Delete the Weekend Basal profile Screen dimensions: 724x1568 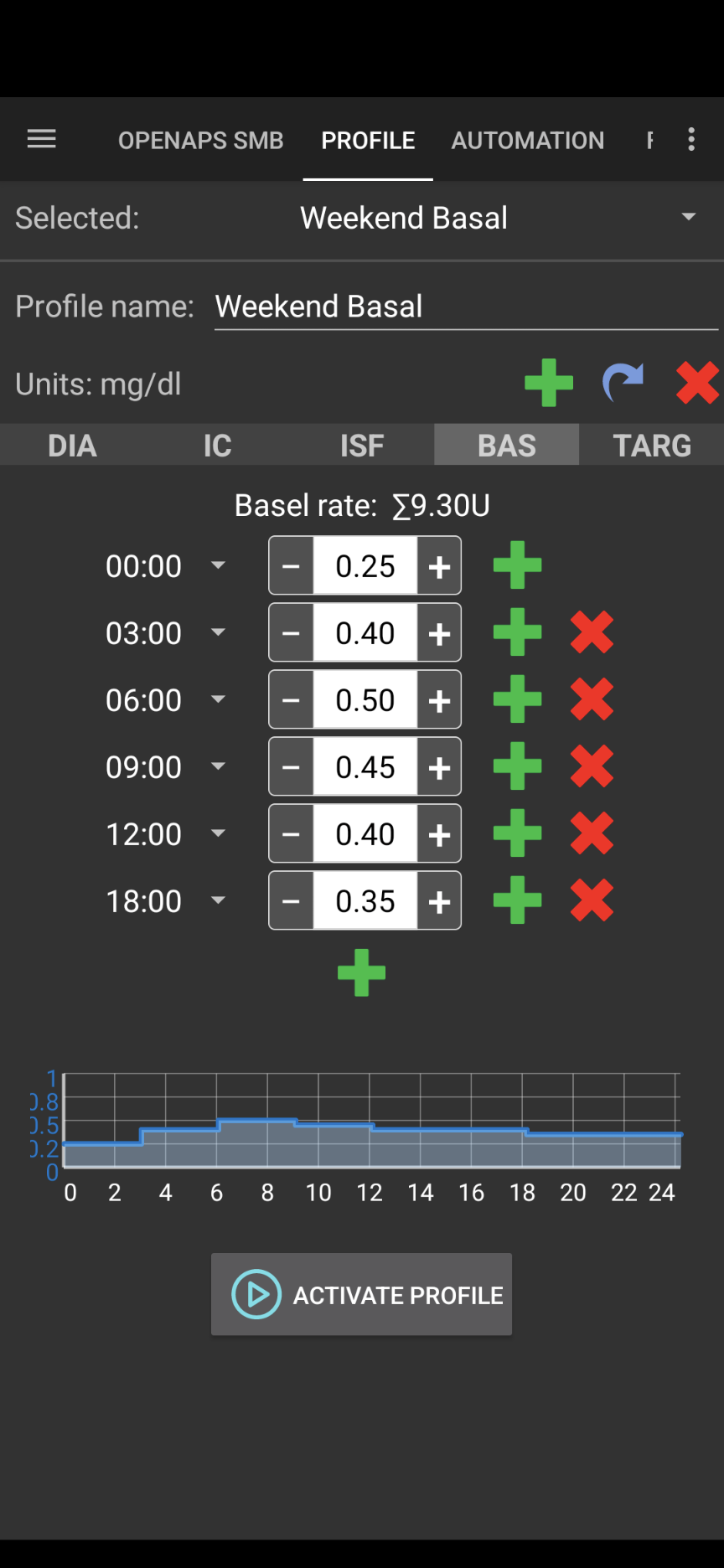[697, 384]
